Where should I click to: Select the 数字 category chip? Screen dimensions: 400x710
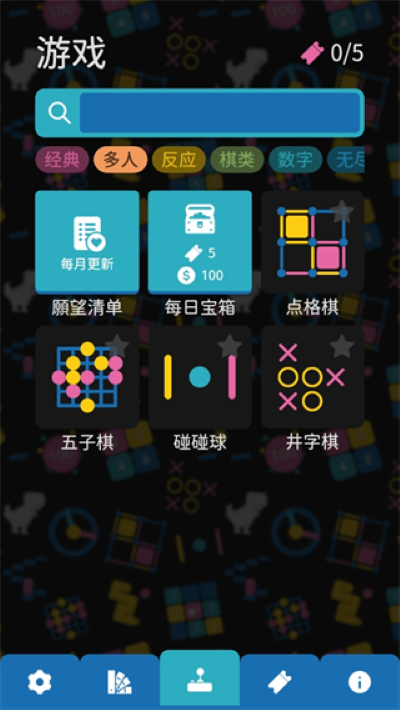[x=295, y=159]
